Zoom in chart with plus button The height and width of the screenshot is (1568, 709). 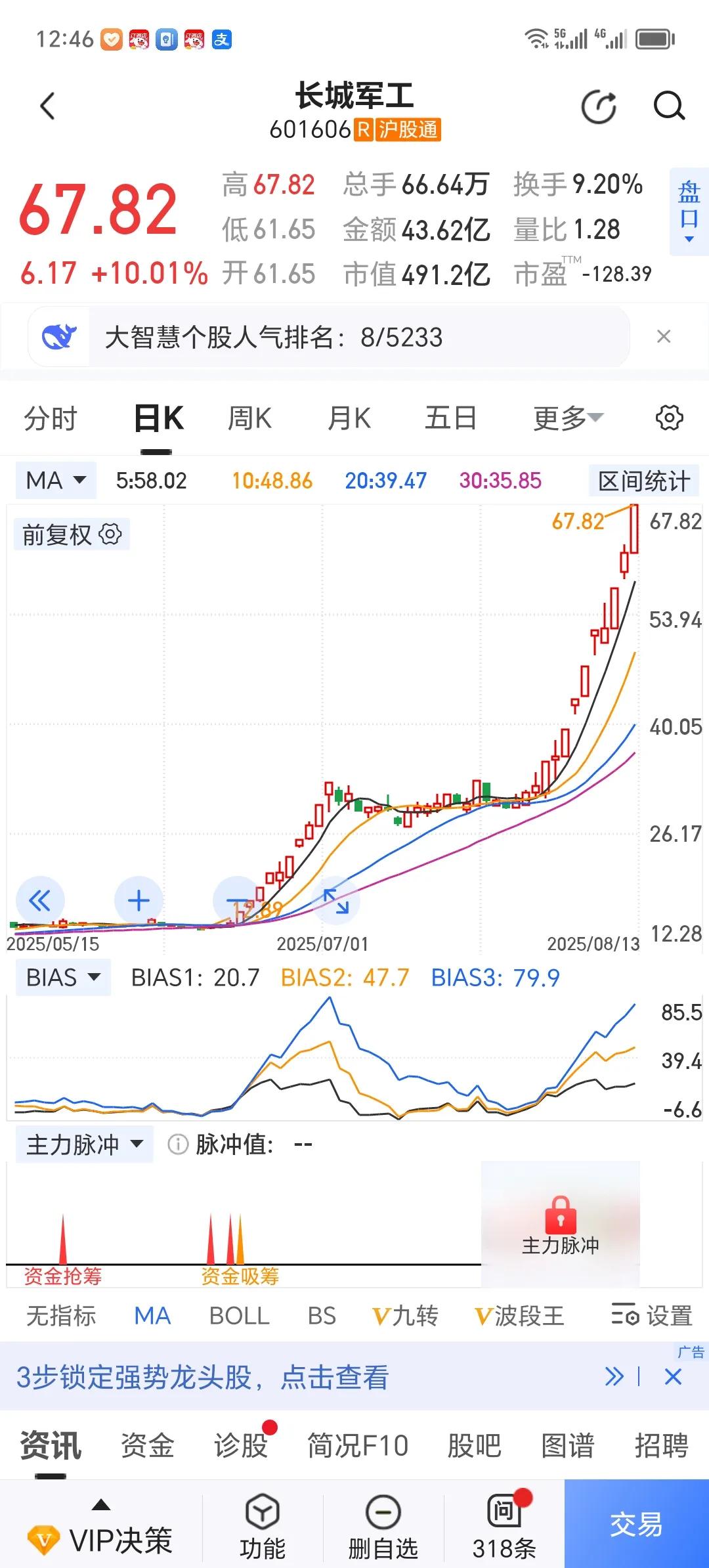(x=139, y=900)
